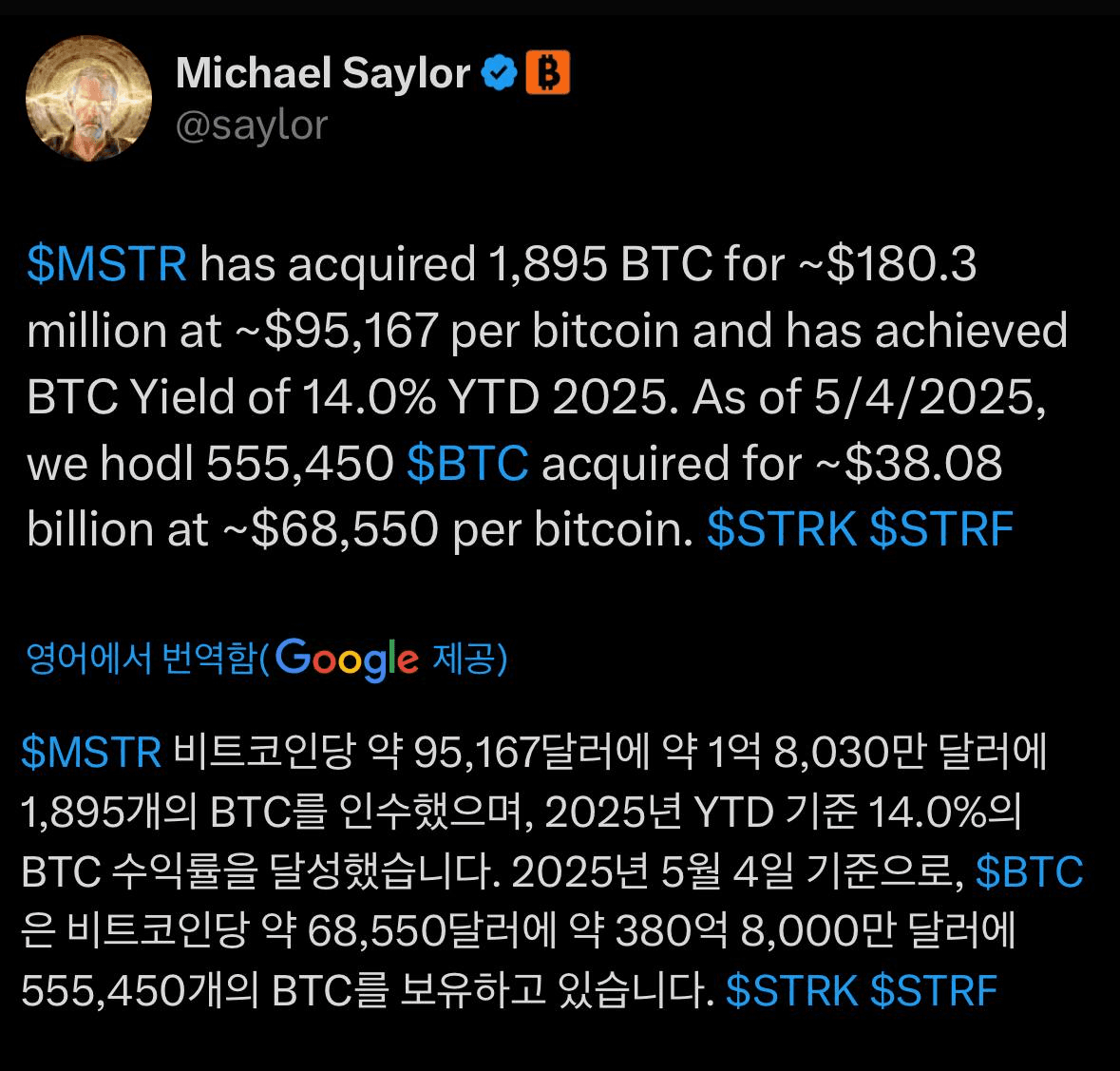Tap the $MSTR cashtag in the English text

pyautogui.click(x=106, y=264)
